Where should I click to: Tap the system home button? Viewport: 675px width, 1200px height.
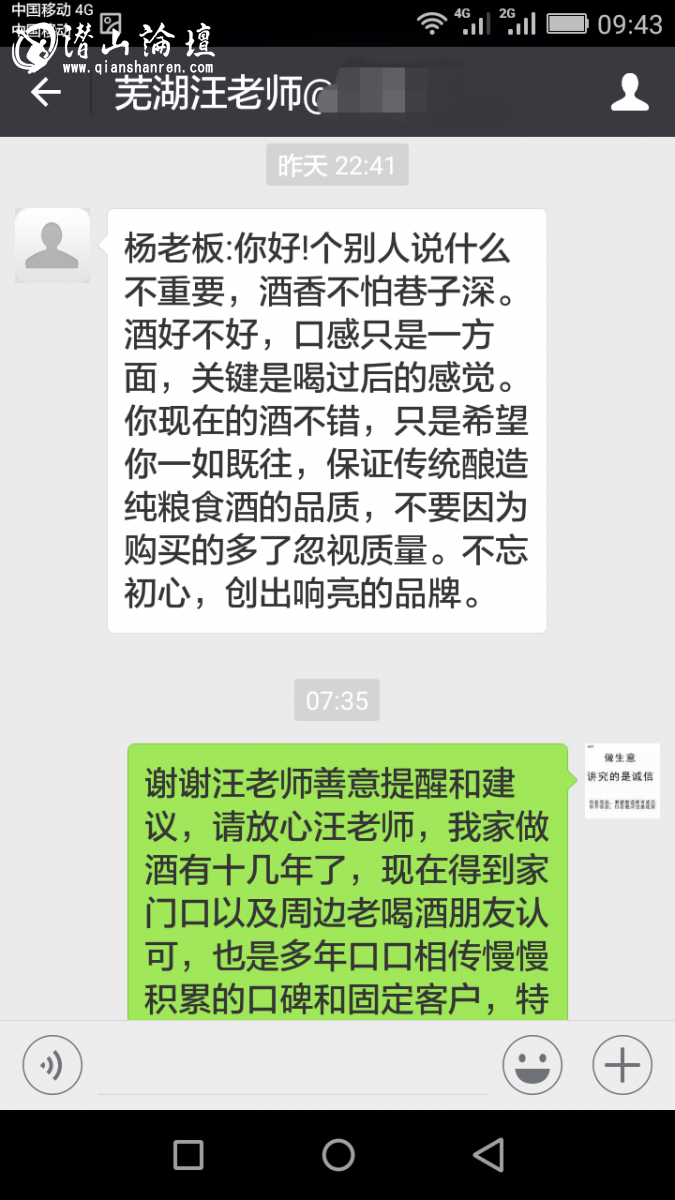338,1155
